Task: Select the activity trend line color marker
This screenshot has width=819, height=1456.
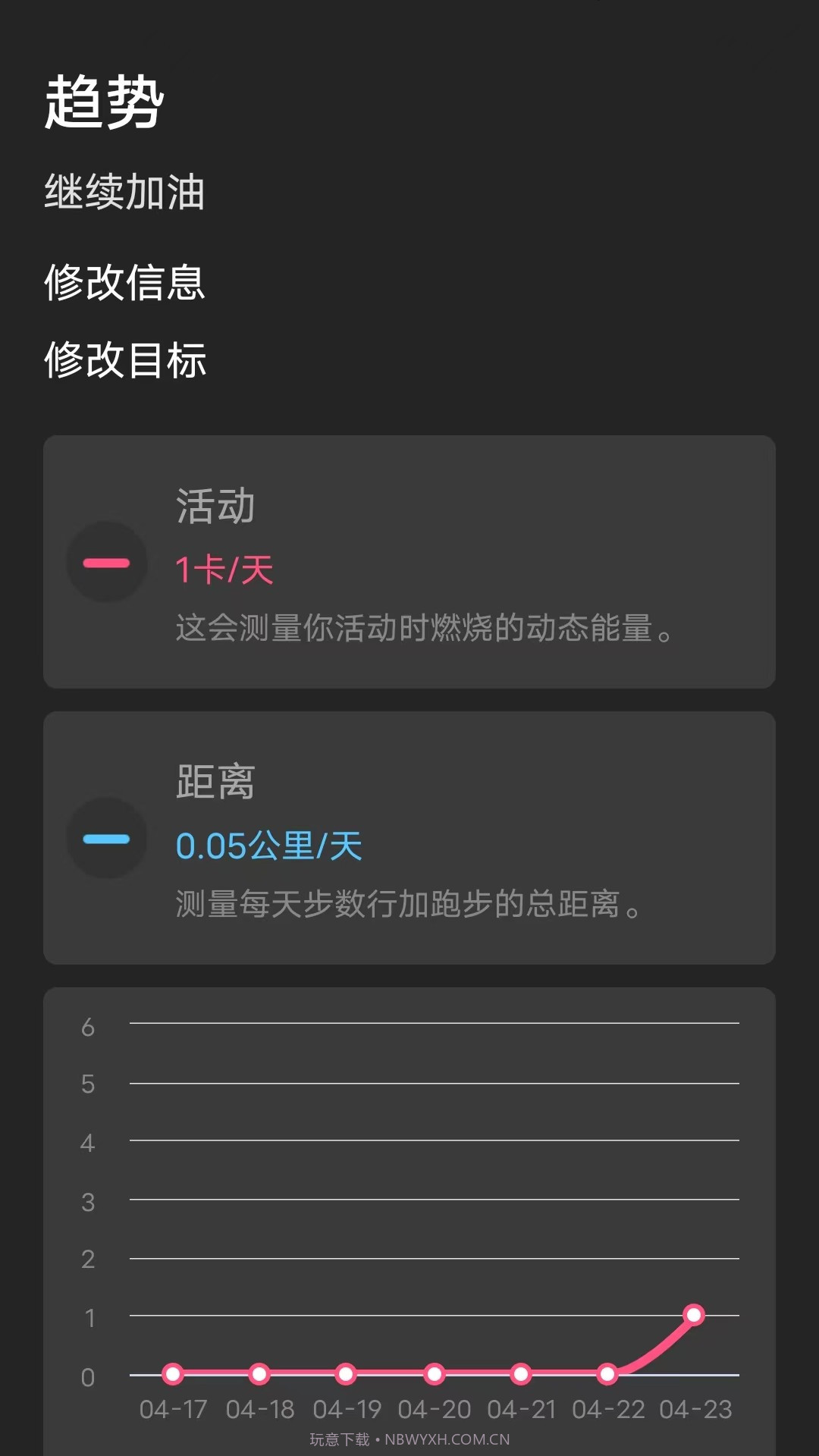Action: [x=106, y=561]
